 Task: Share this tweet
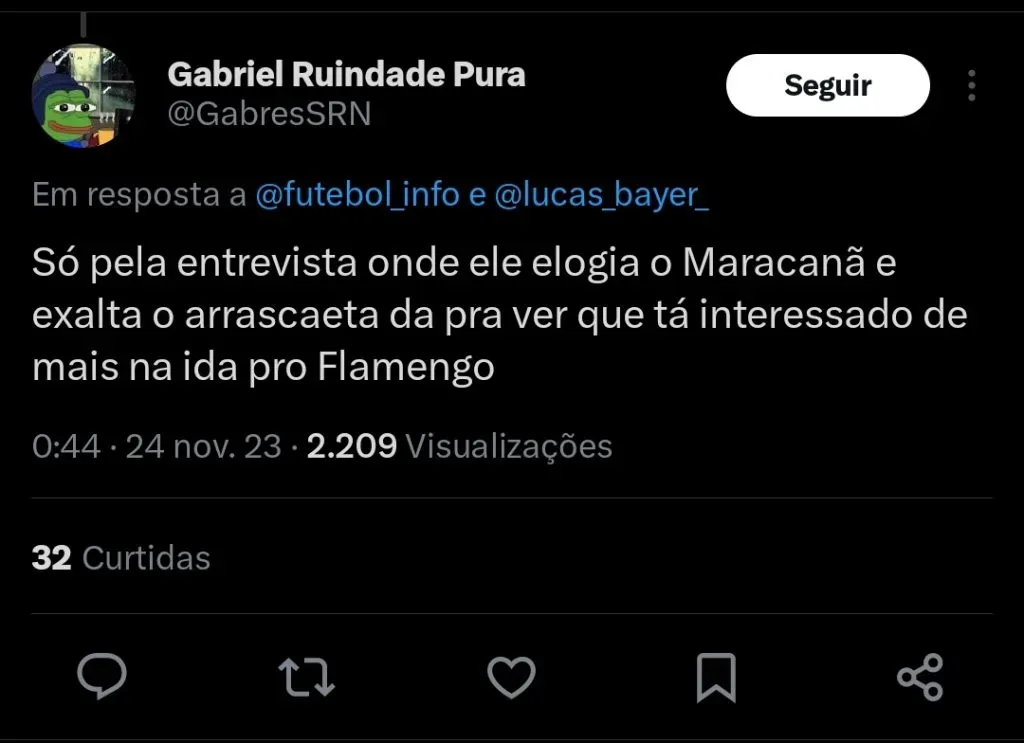coord(920,677)
